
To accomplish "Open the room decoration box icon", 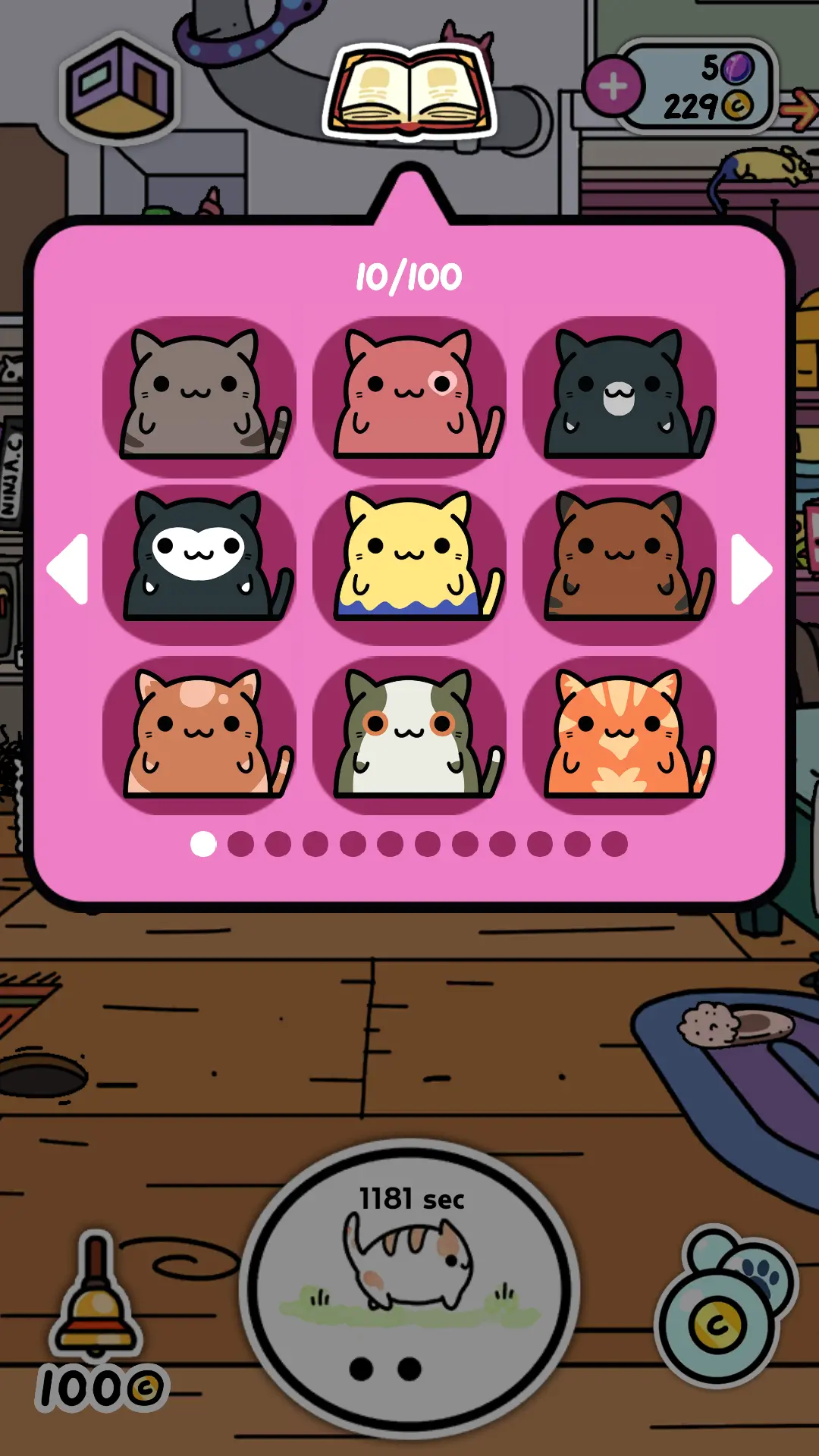I will coord(119,89).
